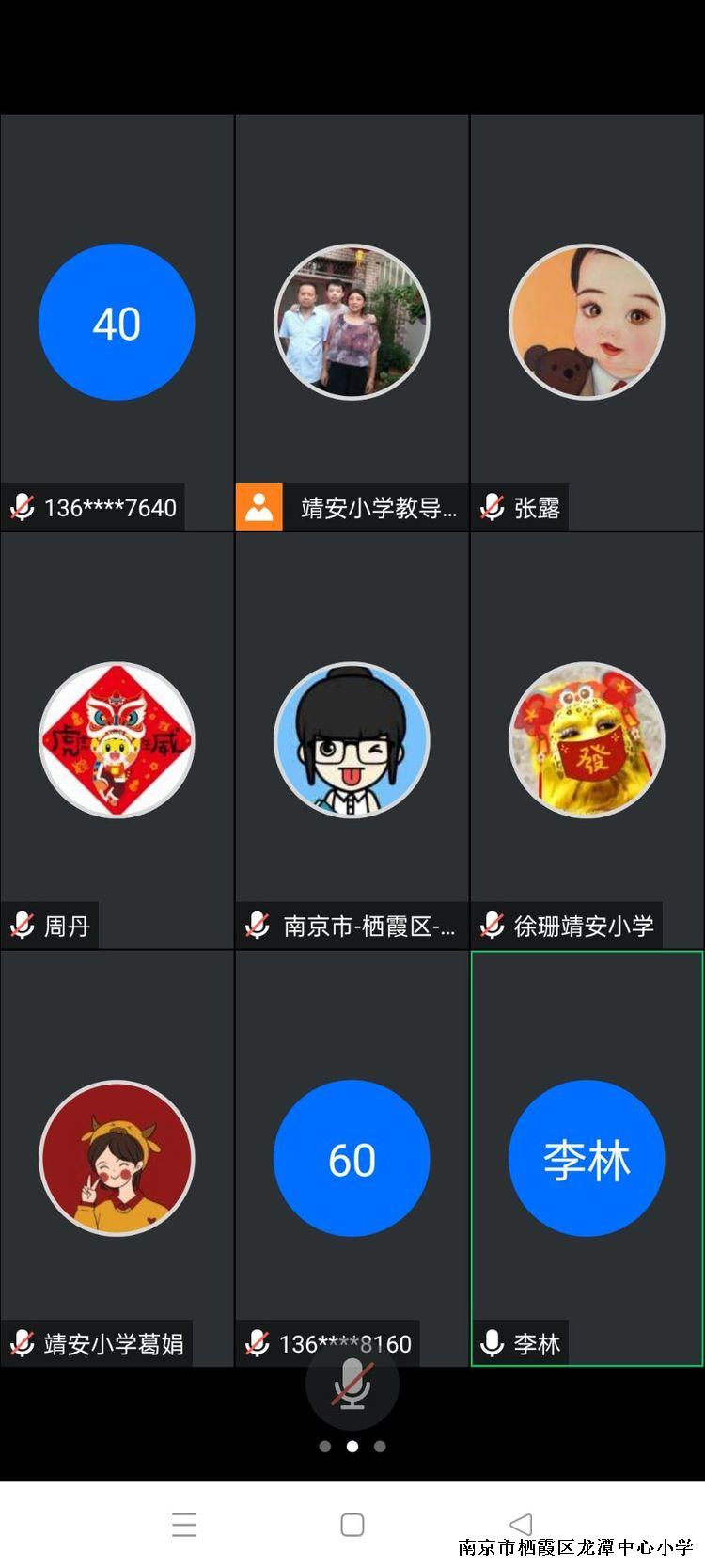
Task: Tap the page indicator dots
Action: point(352,1447)
